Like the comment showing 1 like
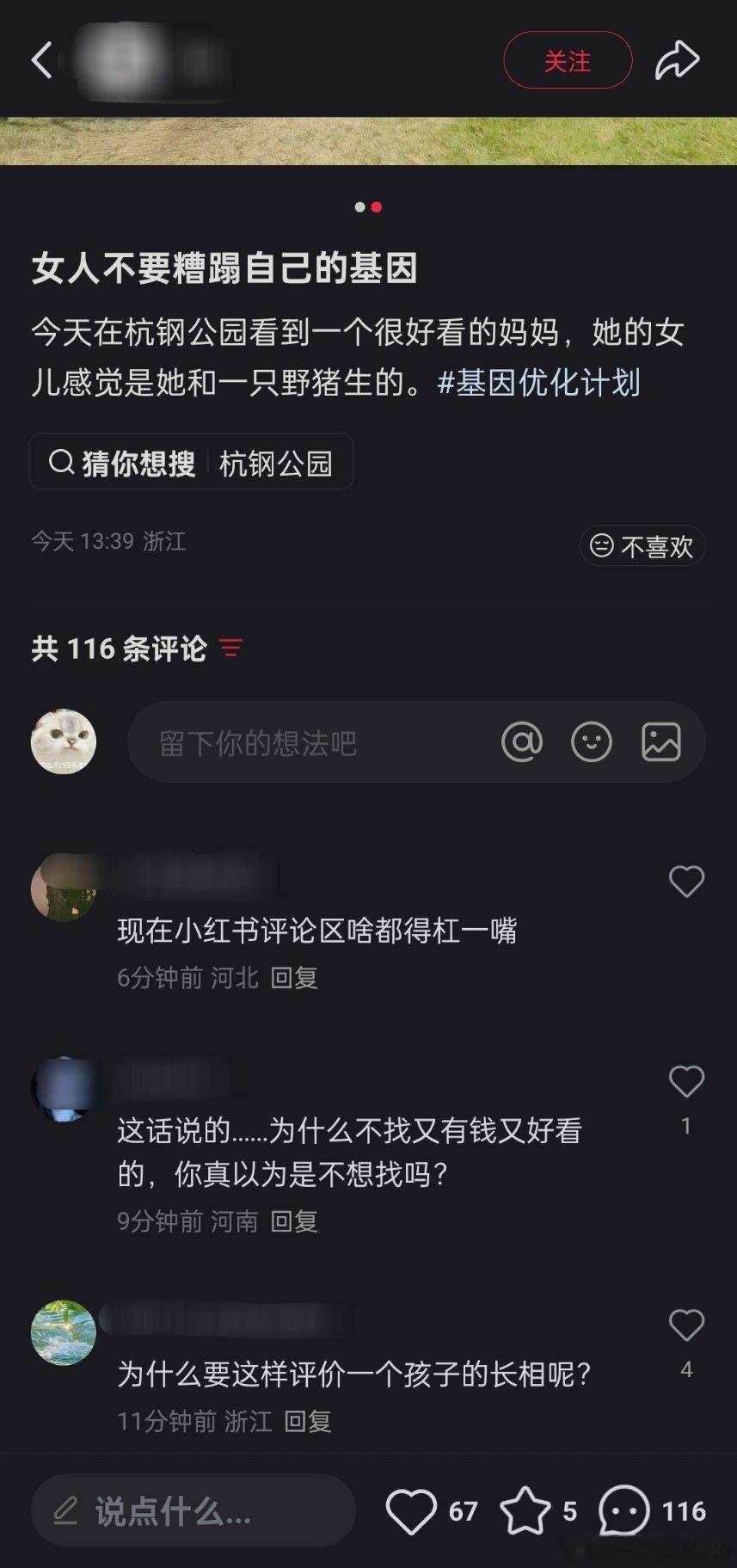 (685, 1081)
